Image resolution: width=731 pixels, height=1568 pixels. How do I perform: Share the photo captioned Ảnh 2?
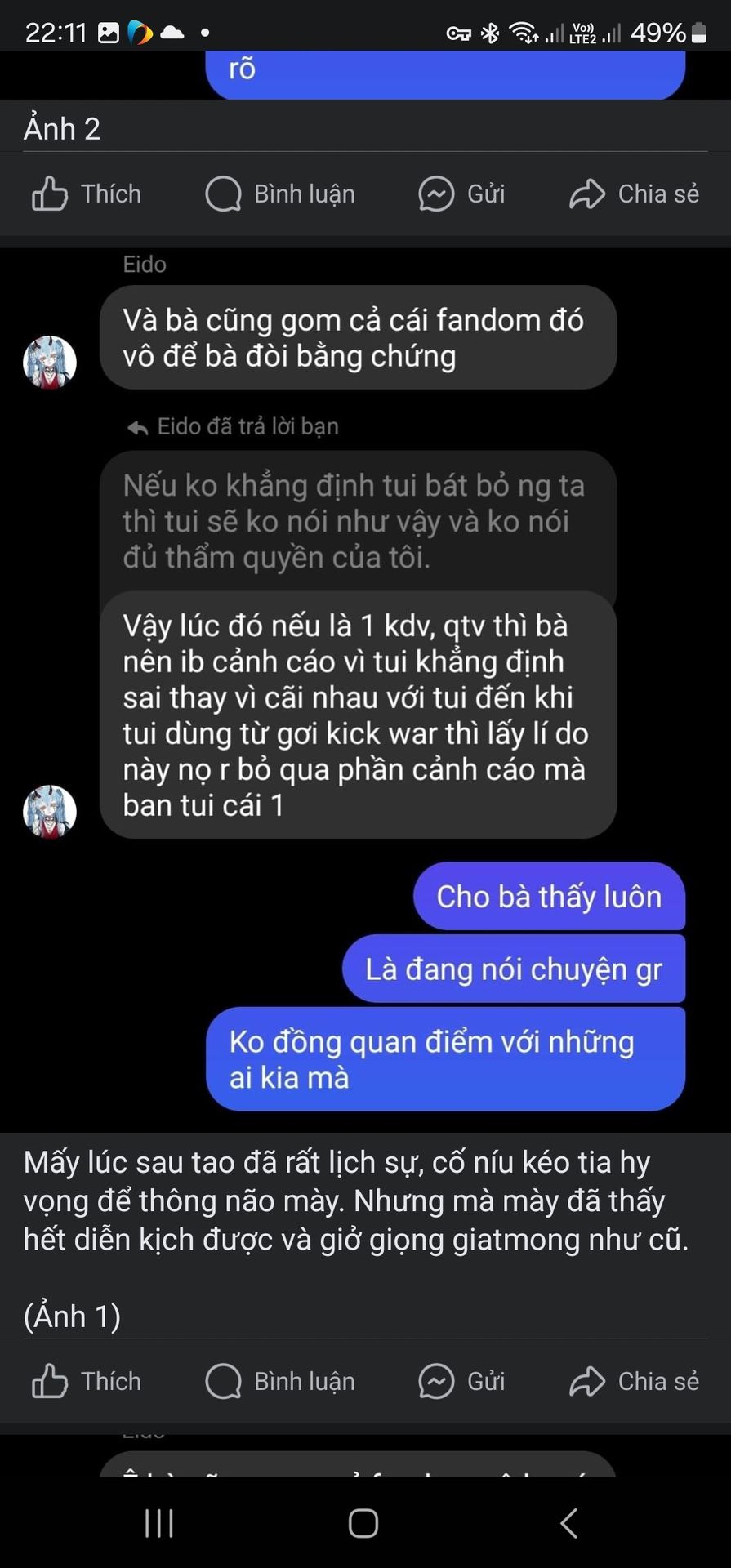tap(634, 194)
